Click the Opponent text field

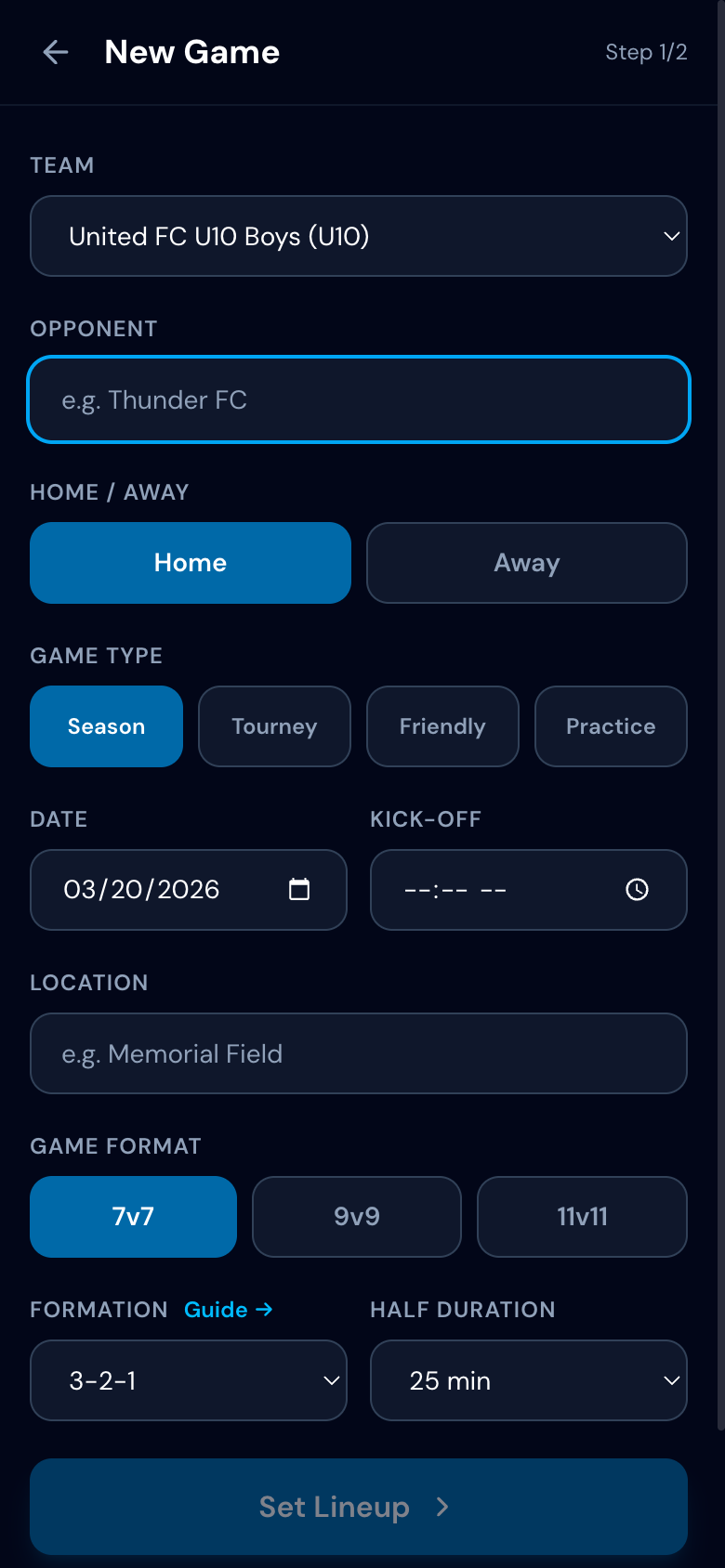(359, 399)
